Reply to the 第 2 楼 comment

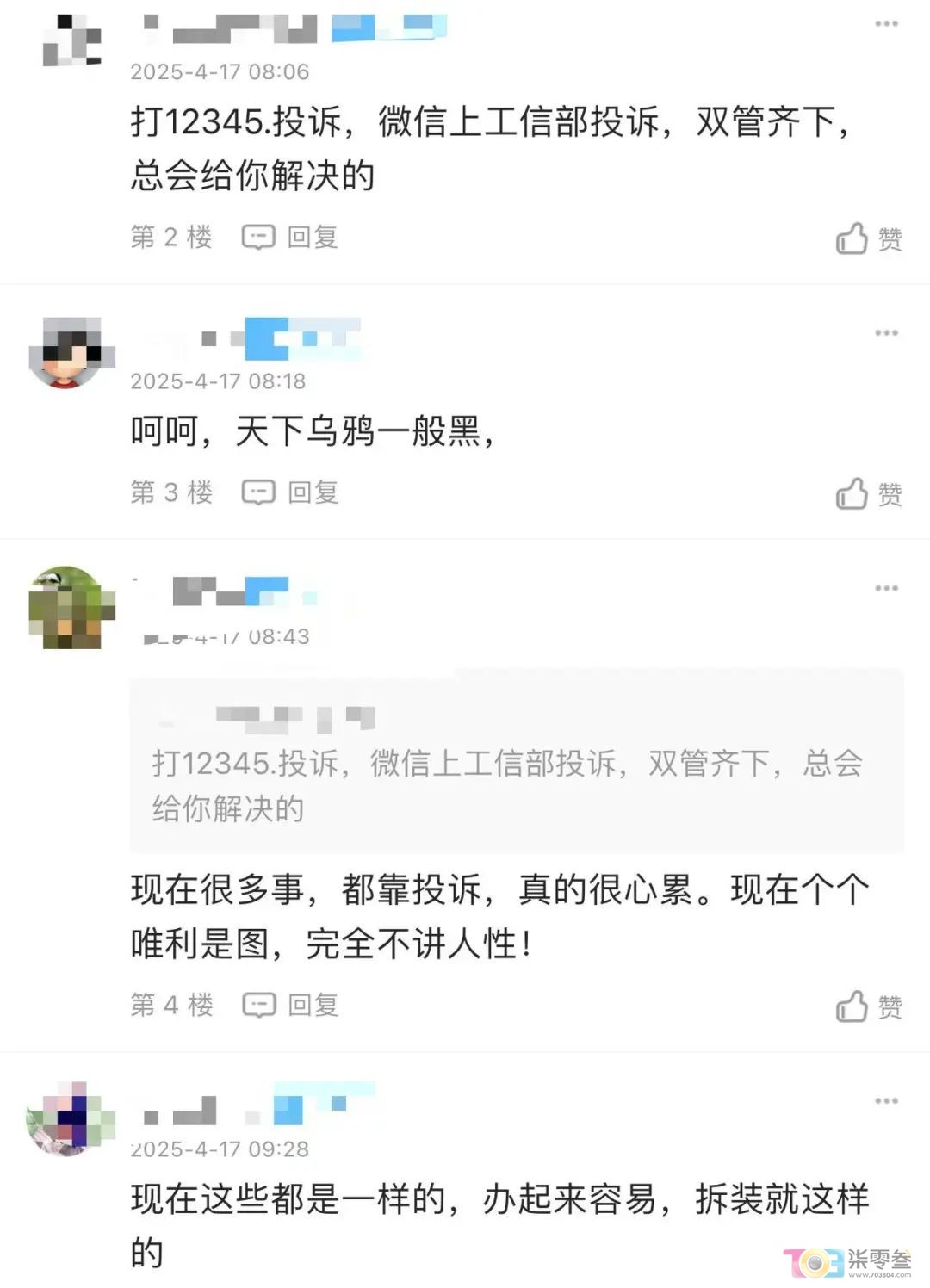(x=290, y=237)
